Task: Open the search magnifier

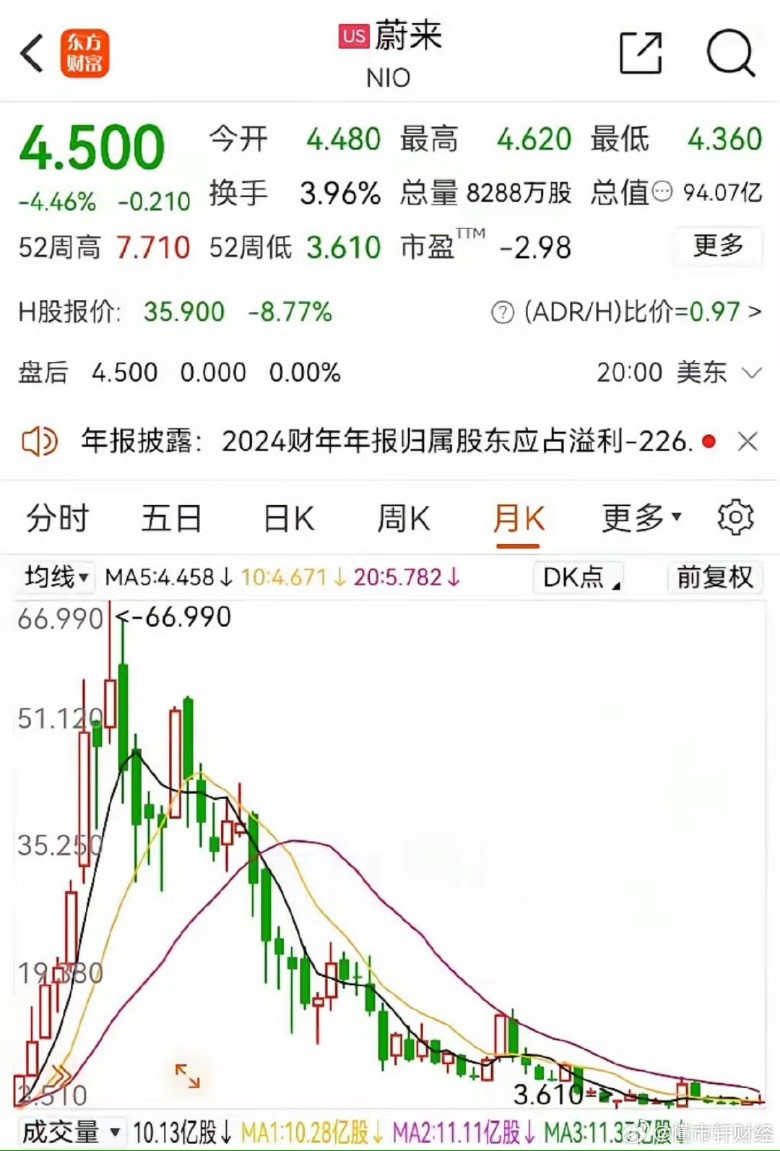Action: click(x=730, y=53)
